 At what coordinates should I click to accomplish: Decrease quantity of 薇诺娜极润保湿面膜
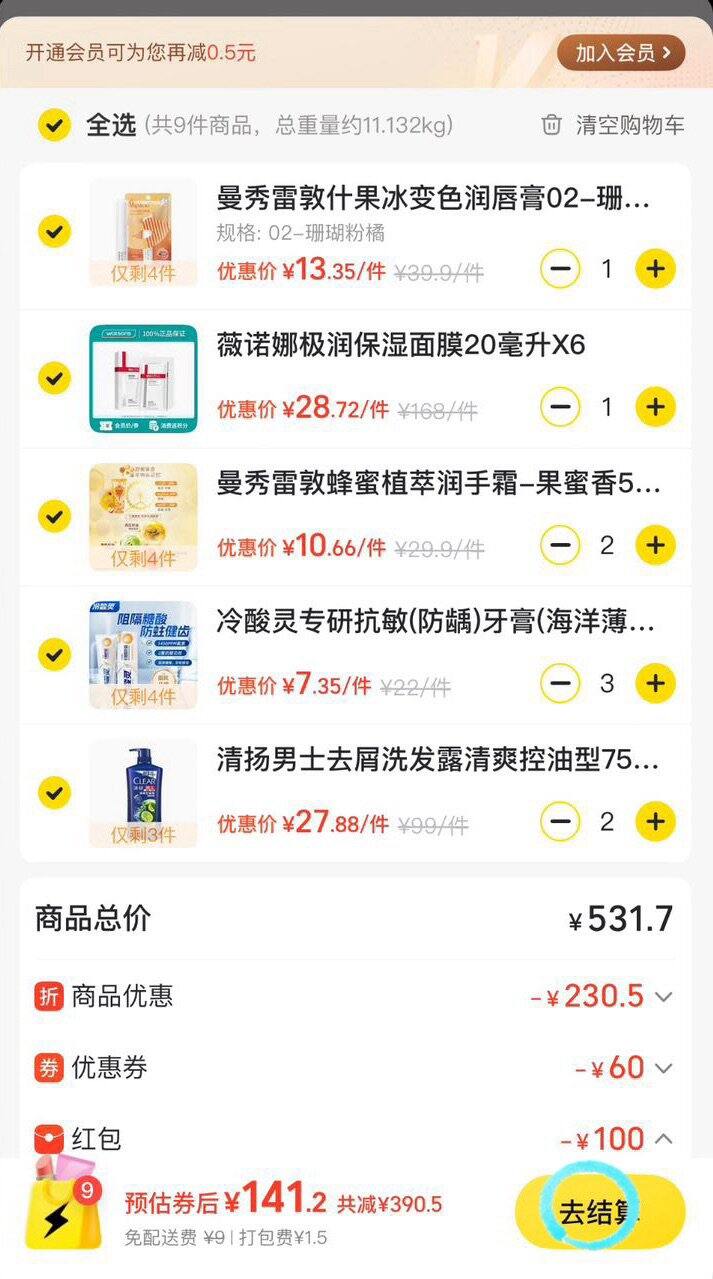560,407
